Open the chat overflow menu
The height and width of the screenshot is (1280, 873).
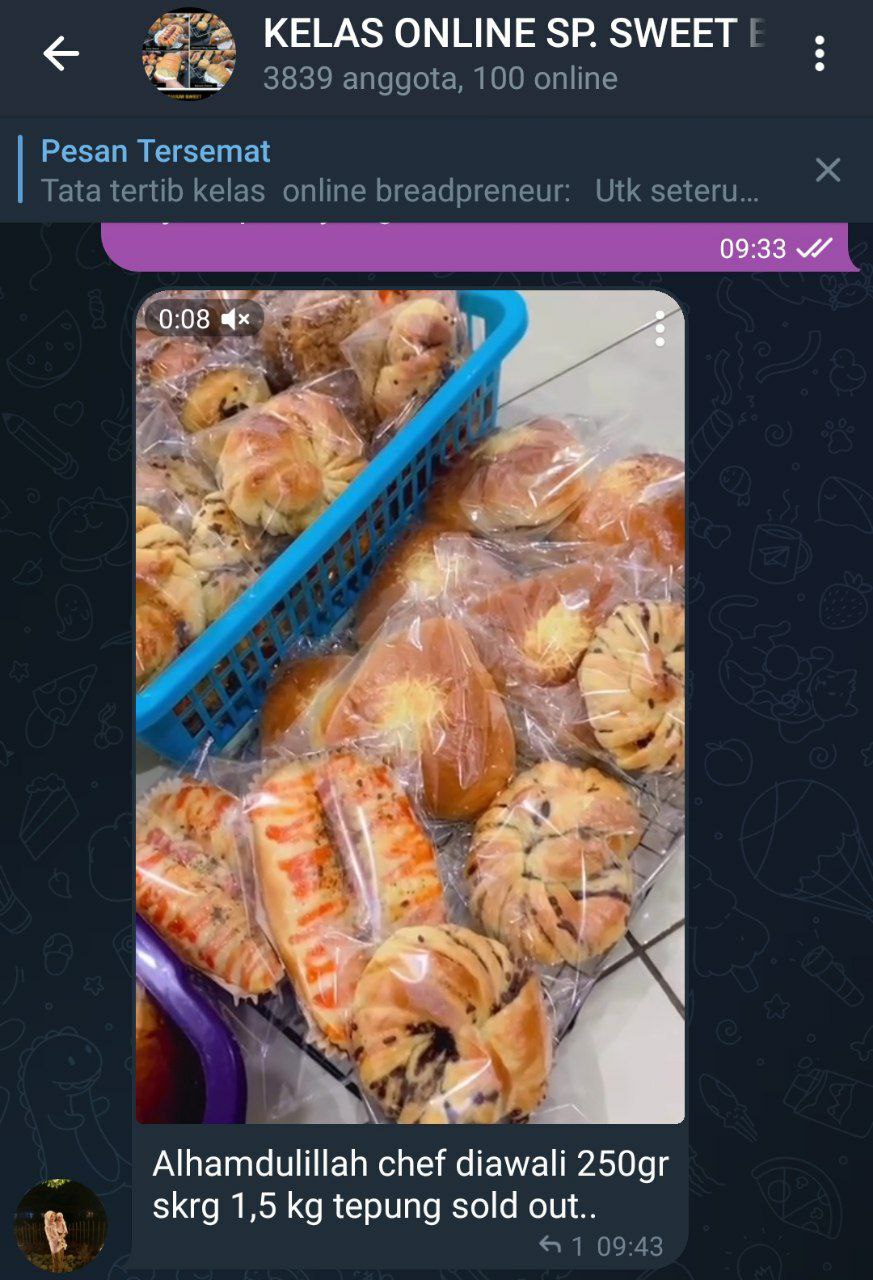point(819,54)
